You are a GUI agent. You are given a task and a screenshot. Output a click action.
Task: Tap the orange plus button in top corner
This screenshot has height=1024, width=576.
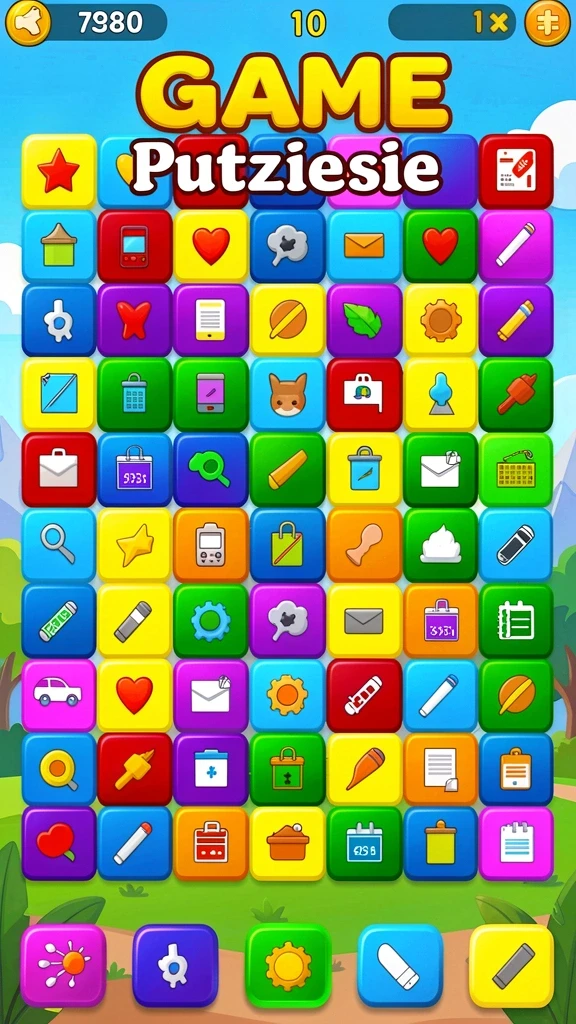click(x=547, y=23)
